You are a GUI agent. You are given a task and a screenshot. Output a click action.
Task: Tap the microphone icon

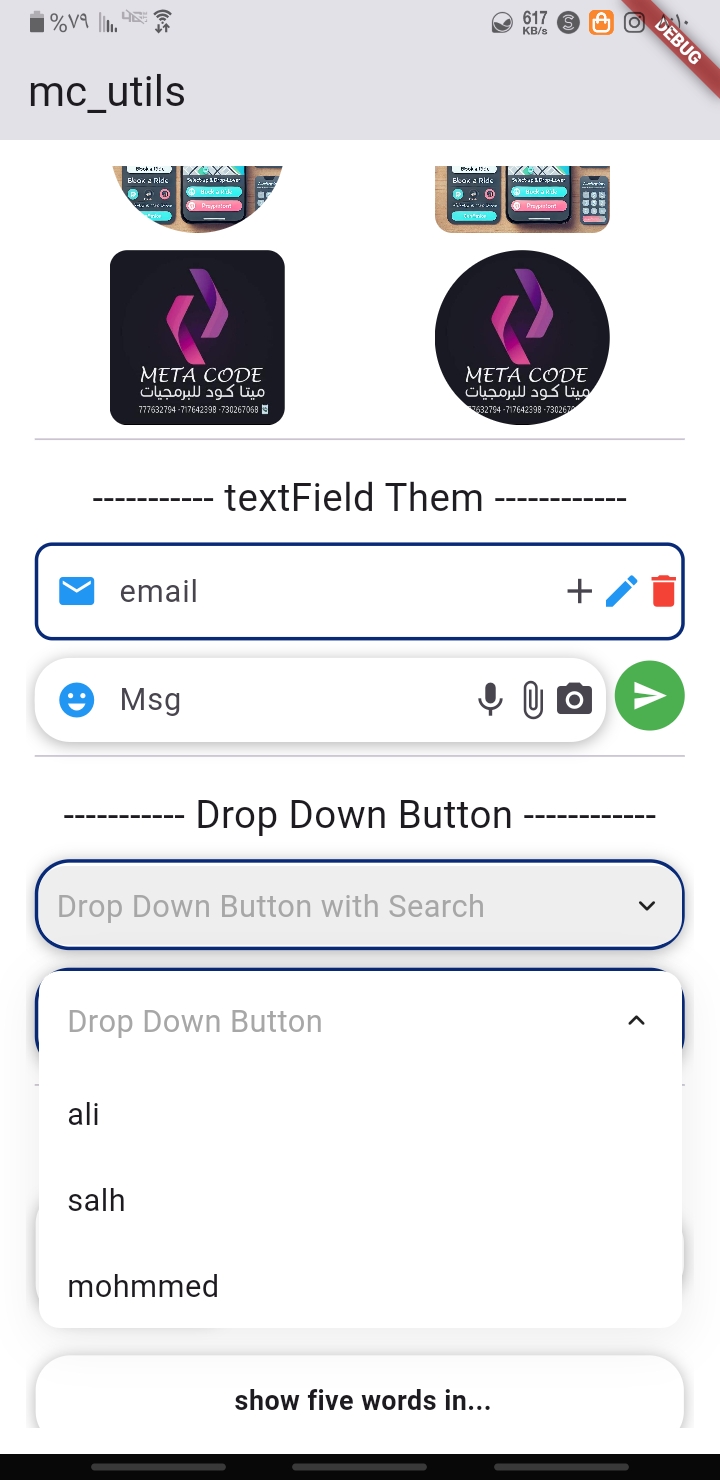tap(490, 700)
